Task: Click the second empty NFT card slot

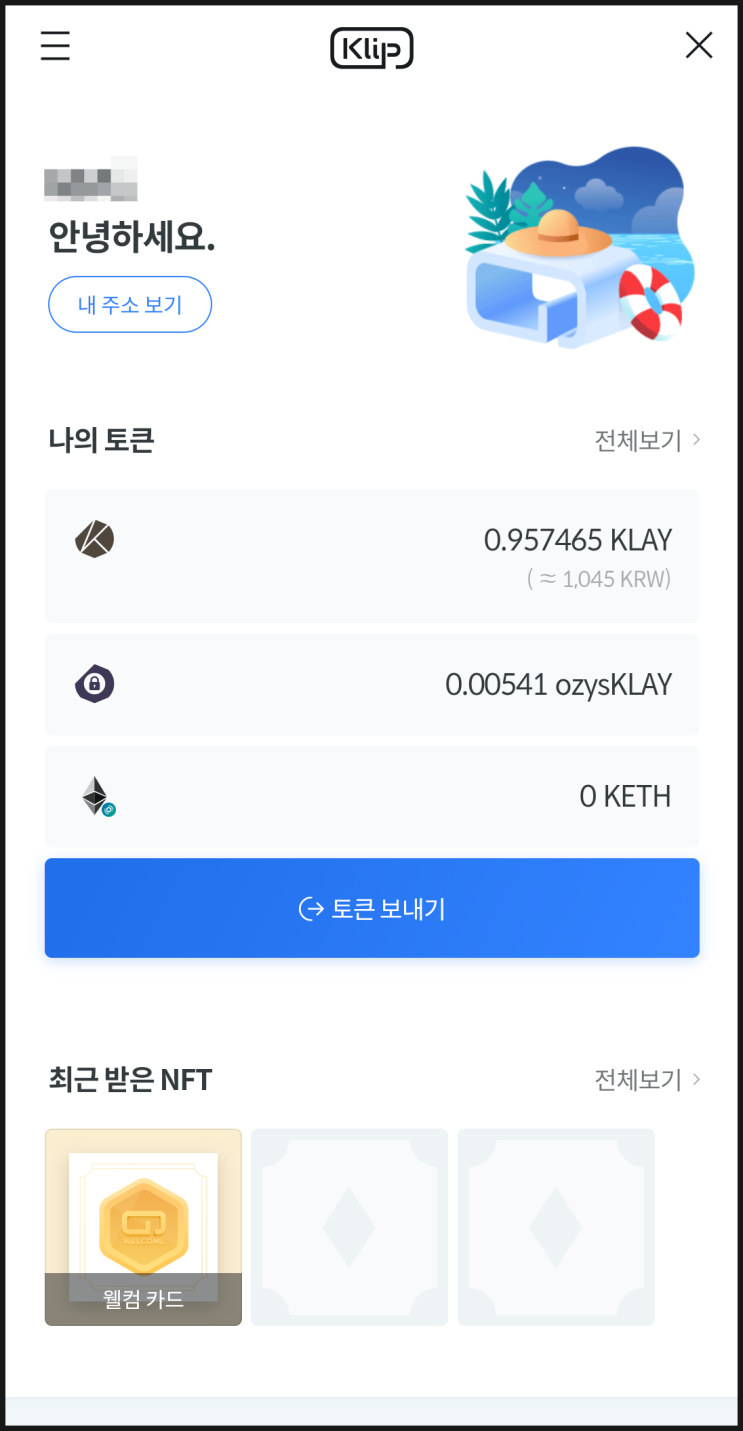Action: (x=349, y=1227)
